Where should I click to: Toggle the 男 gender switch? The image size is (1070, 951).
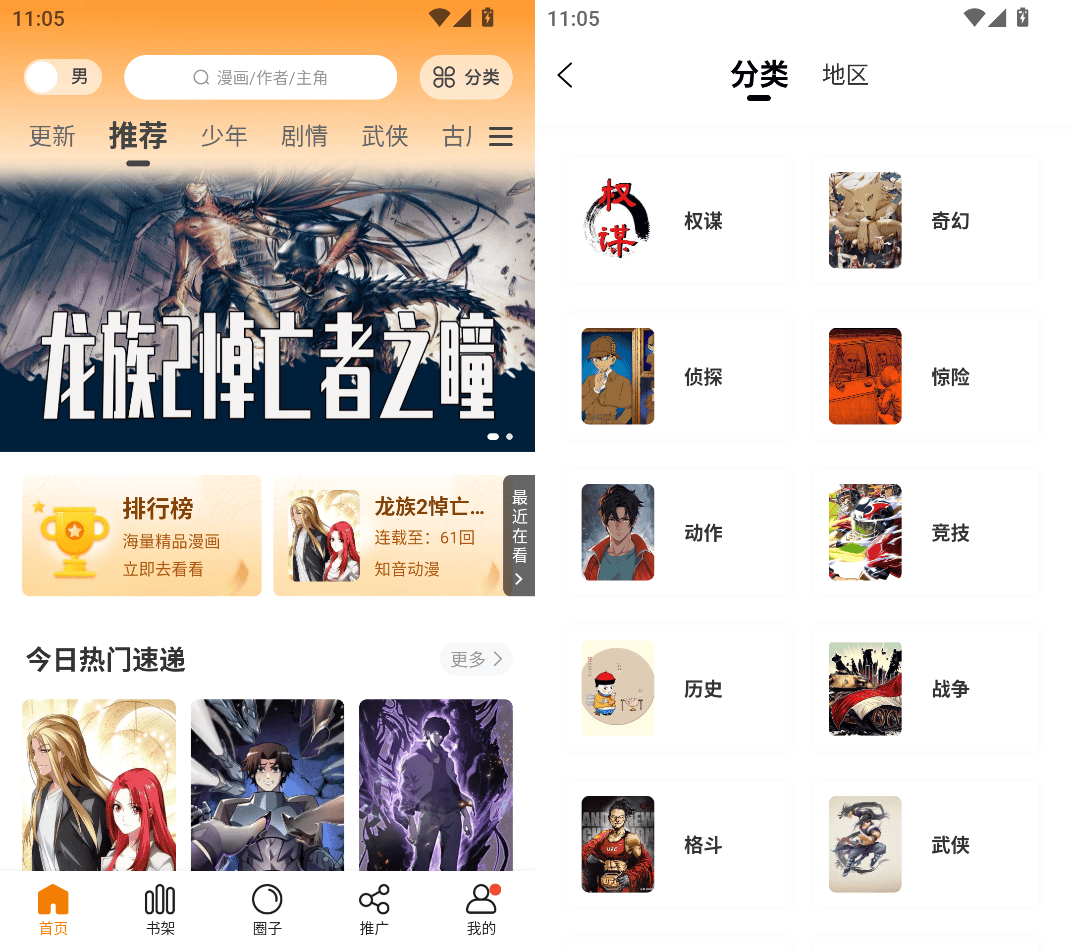(62, 77)
